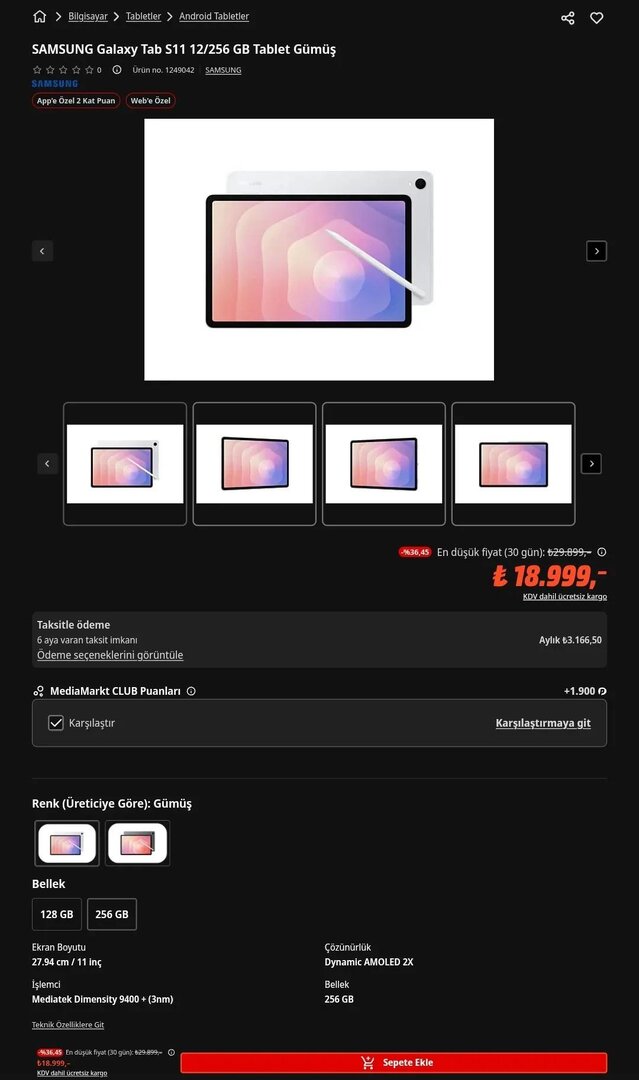This screenshot has height=1080, width=639.
Task: Open MediaMarkt CLUB Puanları info
Action: [x=191, y=691]
